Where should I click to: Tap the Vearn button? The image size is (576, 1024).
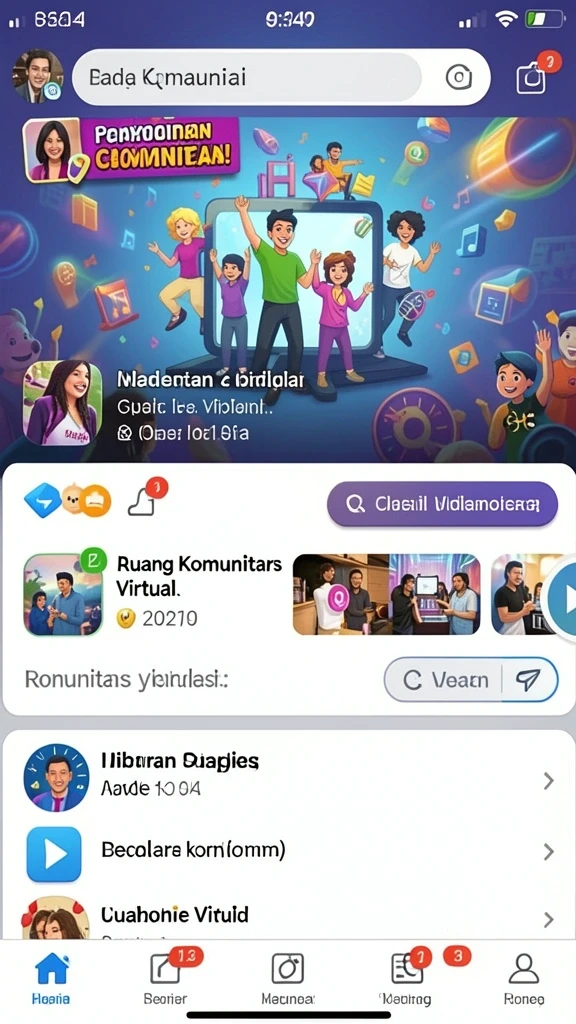tap(444, 680)
